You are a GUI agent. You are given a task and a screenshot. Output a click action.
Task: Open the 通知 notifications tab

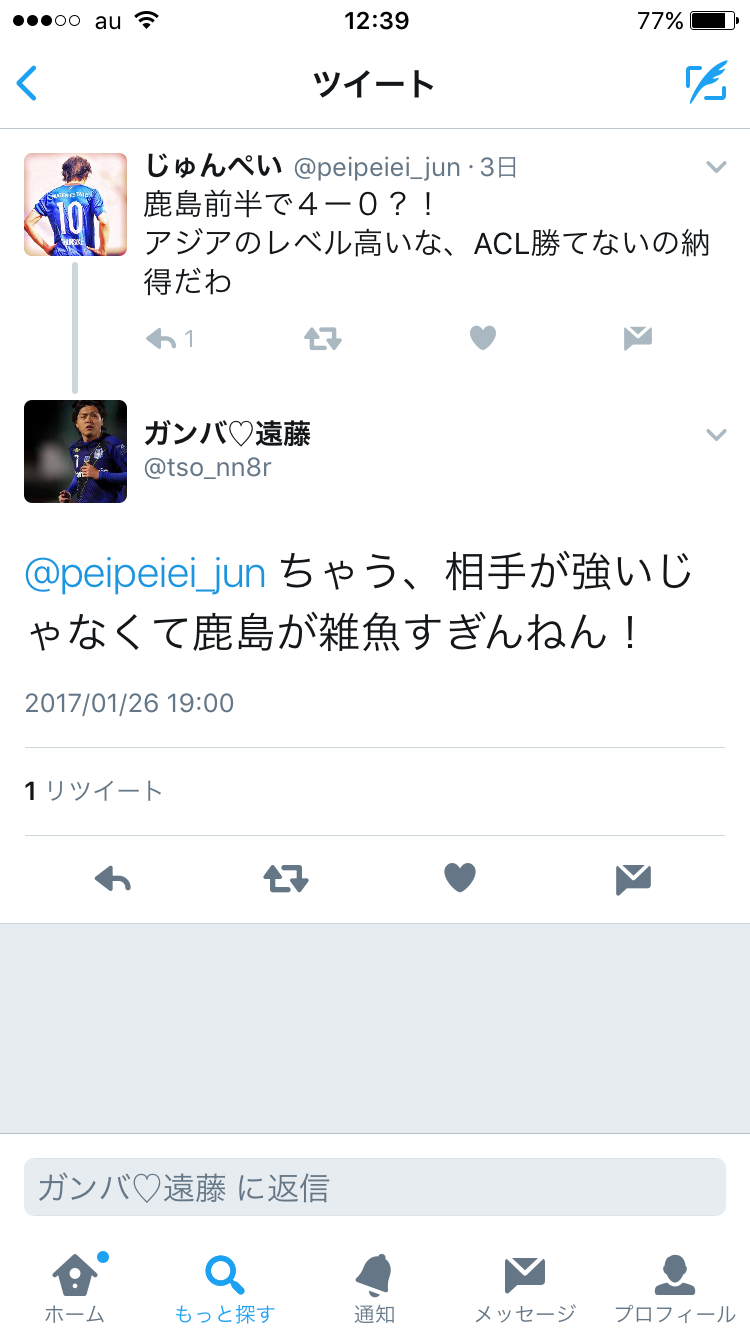[375, 1288]
